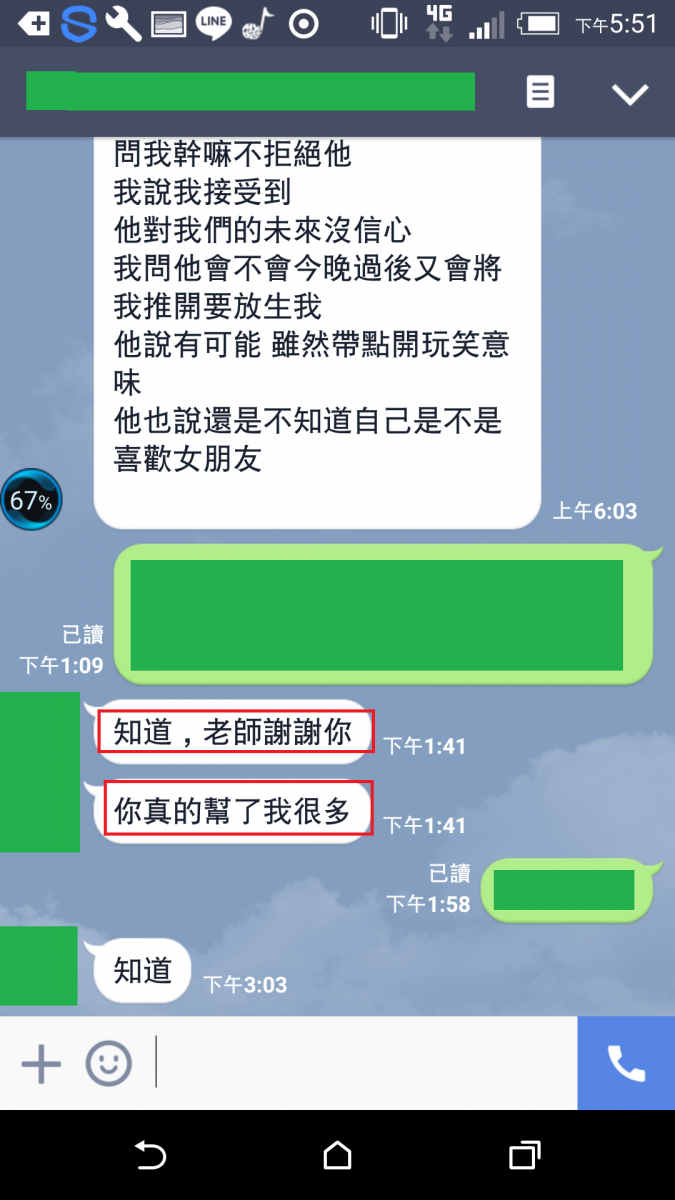Open the emoji sticker picker
Viewport: 675px width, 1200px height.
[108, 1064]
